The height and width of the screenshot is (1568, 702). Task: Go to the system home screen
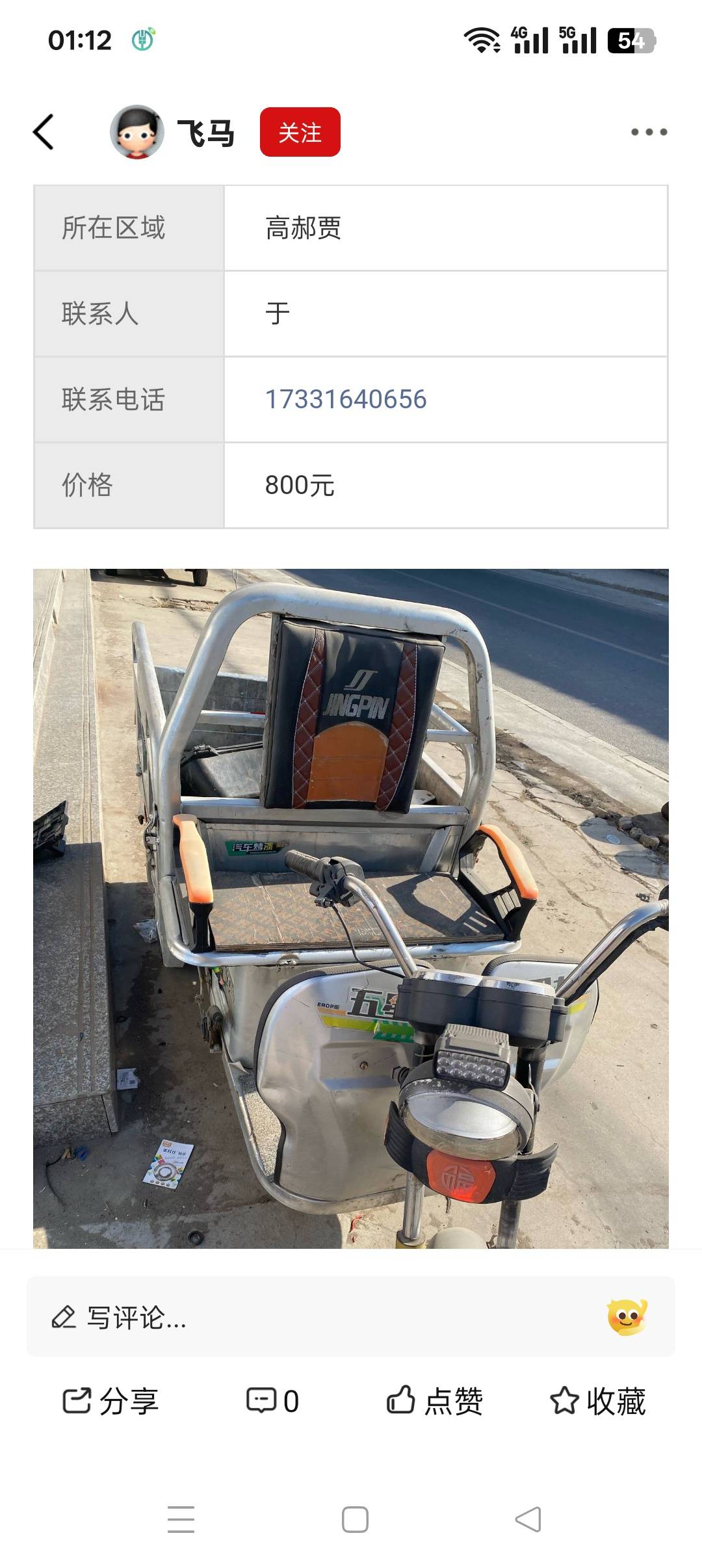[355, 1520]
